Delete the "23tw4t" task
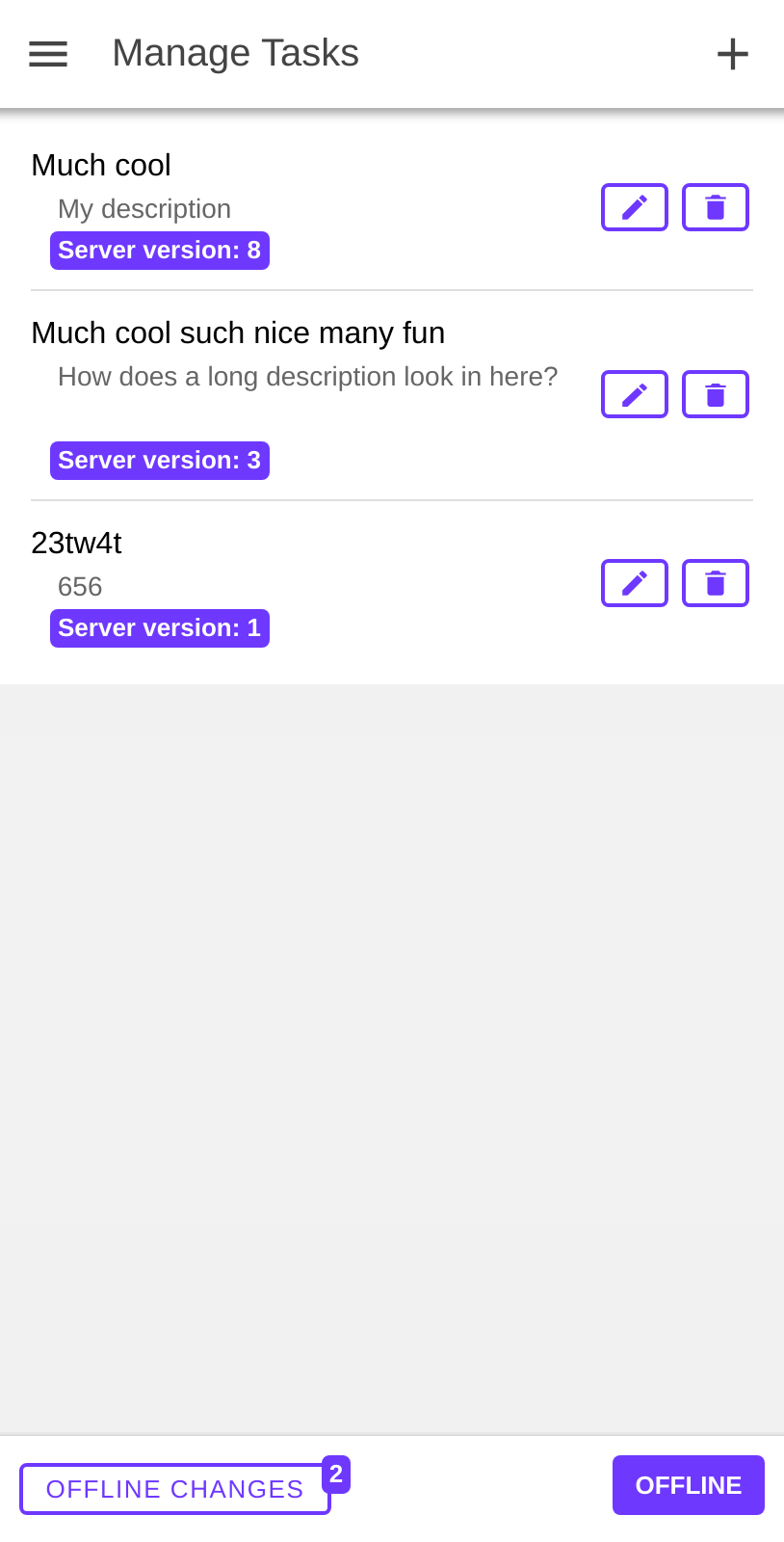 pos(715,583)
